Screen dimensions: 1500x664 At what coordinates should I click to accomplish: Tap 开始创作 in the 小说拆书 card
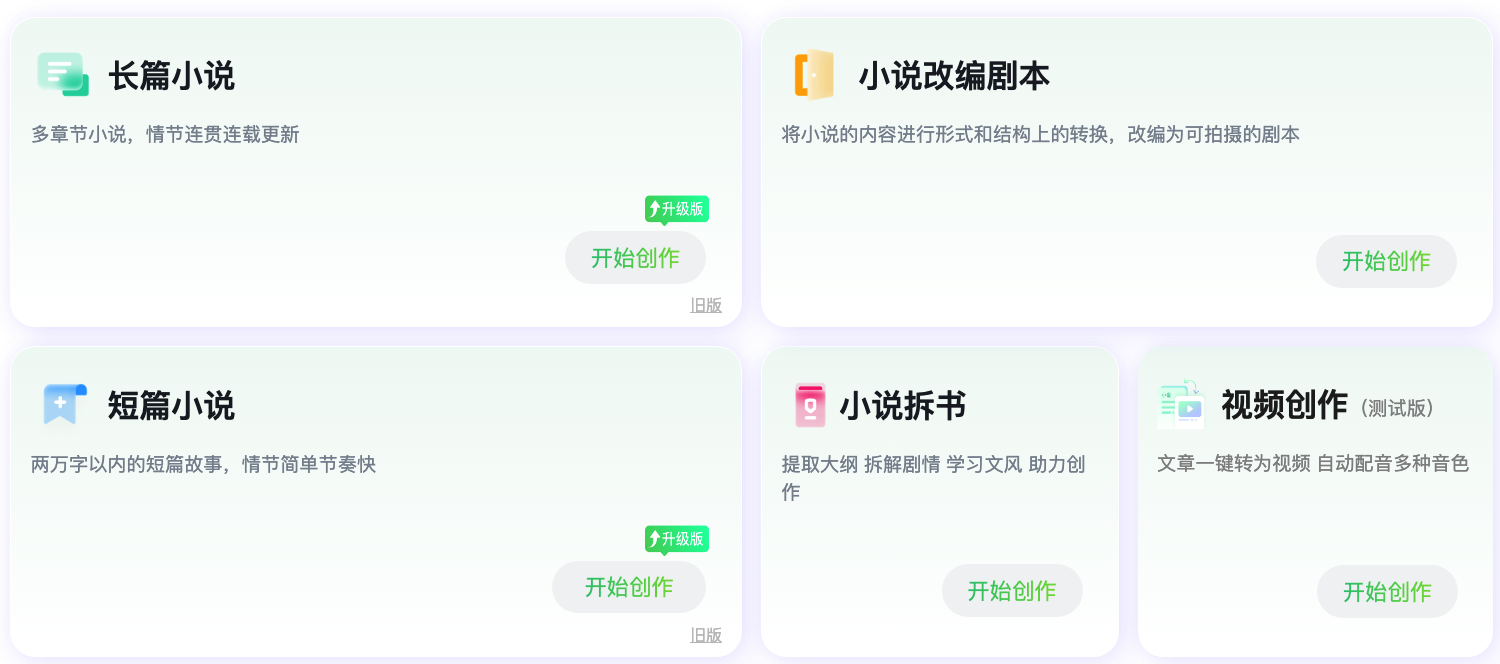(x=1012, y=591)
